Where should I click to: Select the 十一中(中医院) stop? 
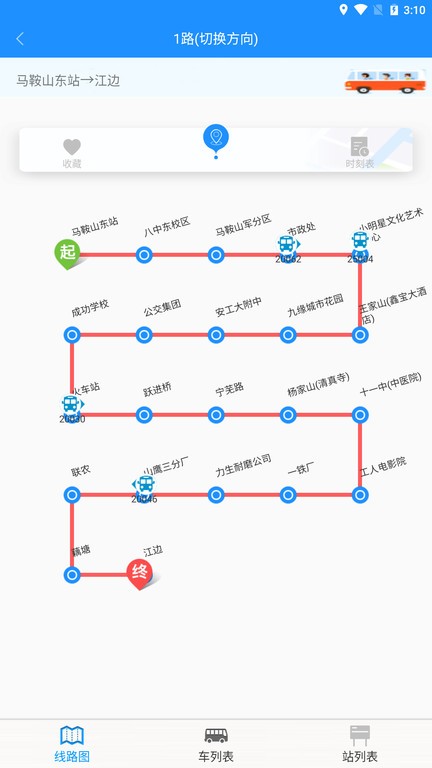[x=360, y=415]
